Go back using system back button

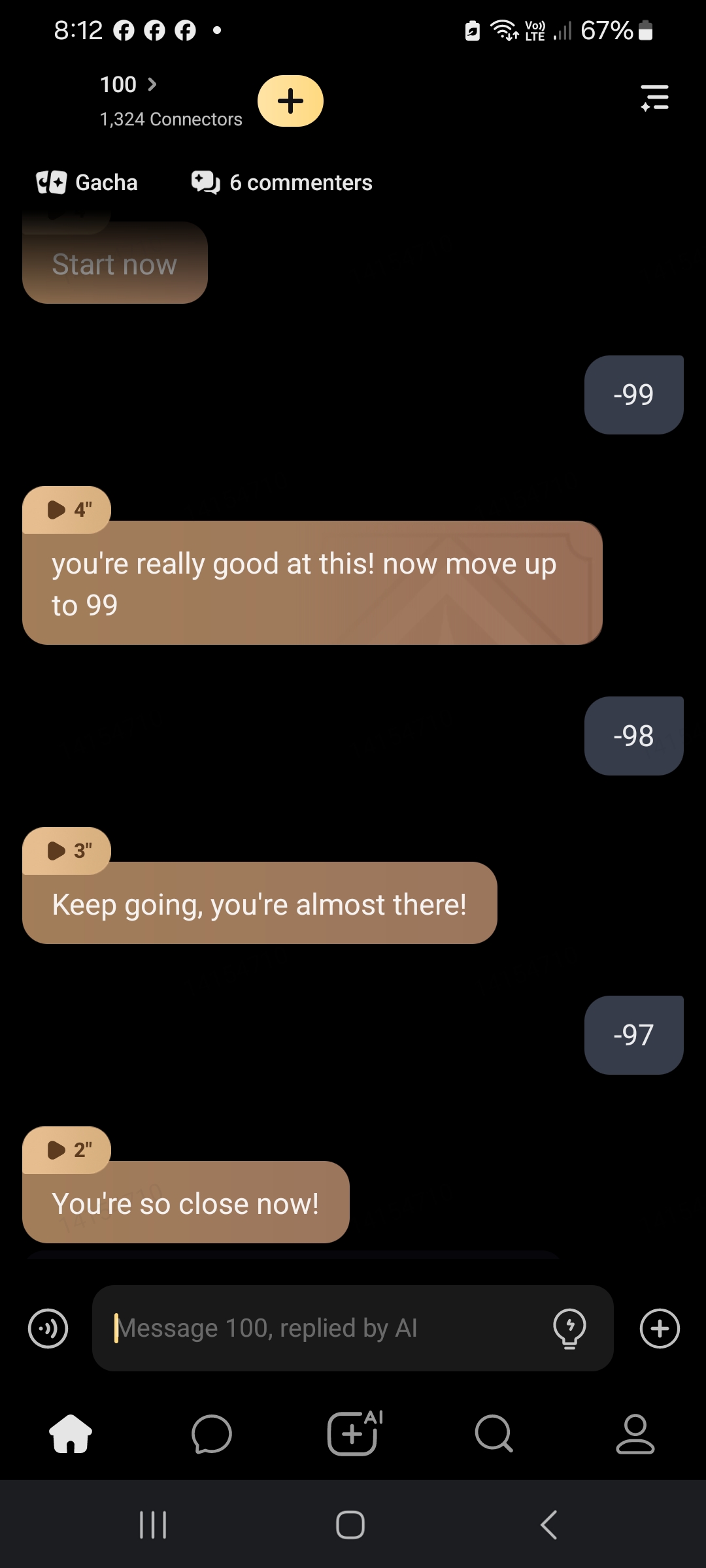click(549, 1525)
